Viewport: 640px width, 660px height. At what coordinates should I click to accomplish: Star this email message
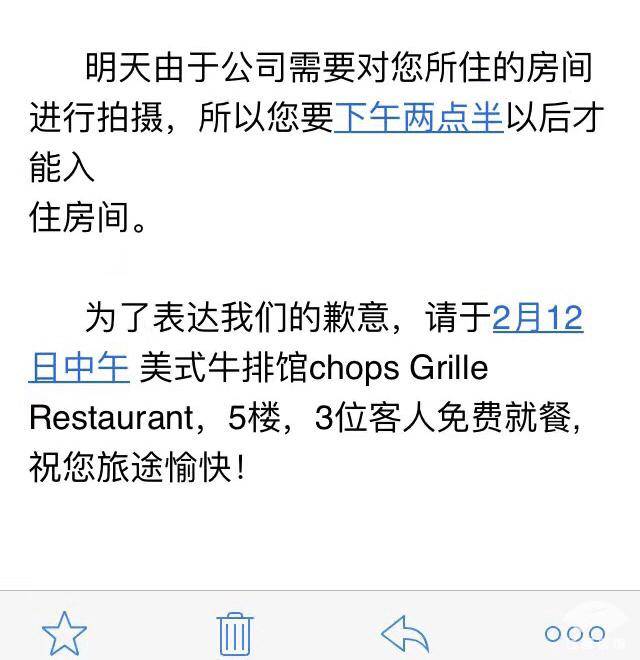pyautogui.click(x=65, y=633)
